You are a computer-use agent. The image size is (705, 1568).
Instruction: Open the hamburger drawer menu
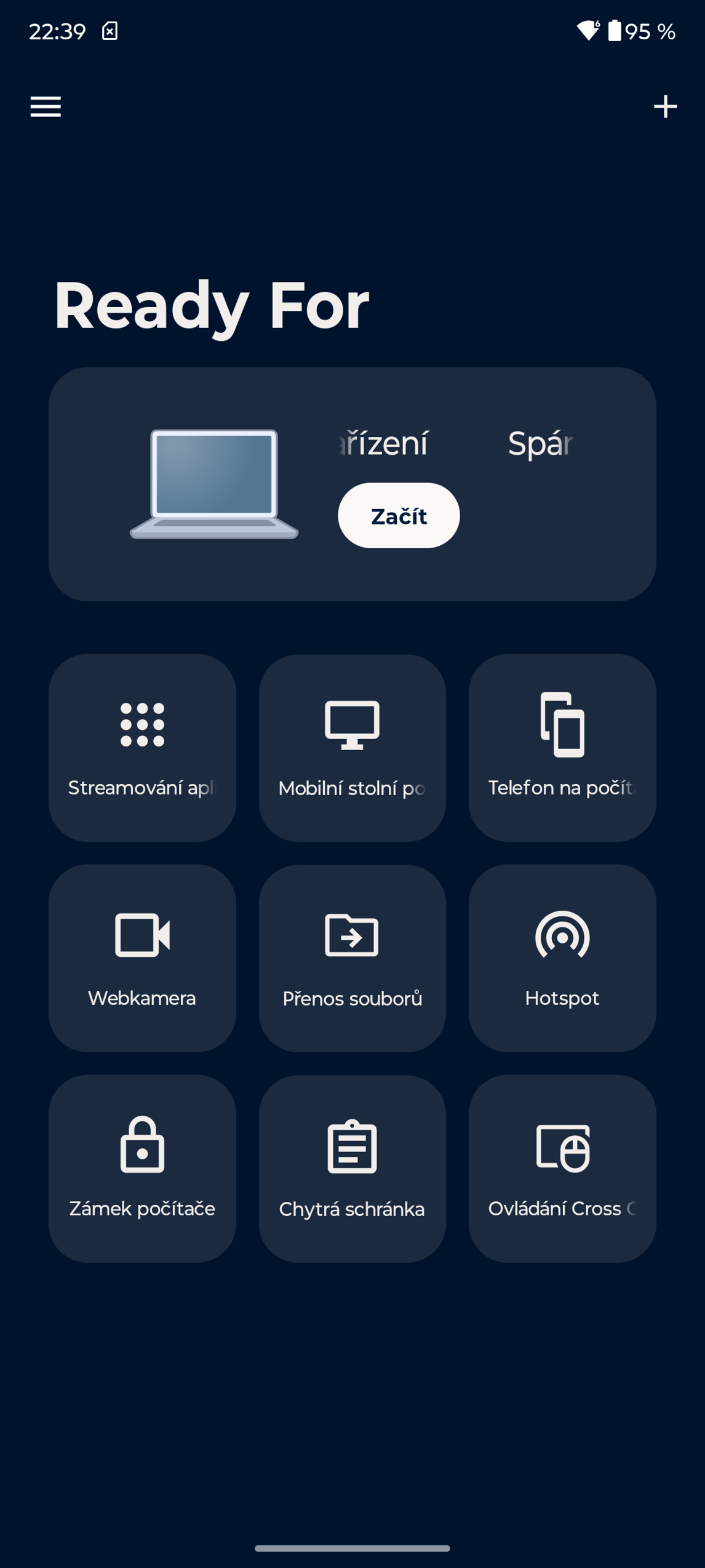(x=46, y=106)
